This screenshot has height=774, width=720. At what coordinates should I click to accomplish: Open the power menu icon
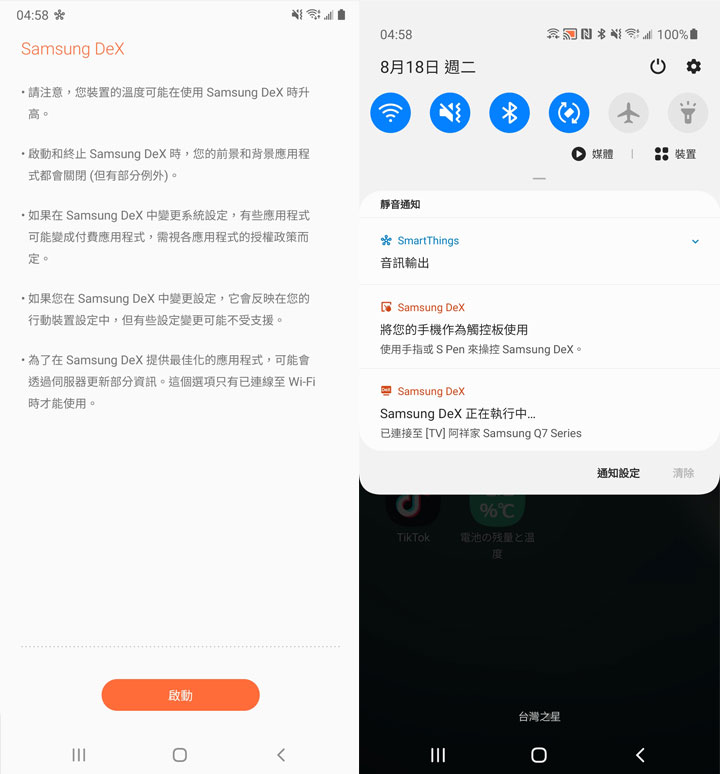point(658,65)
